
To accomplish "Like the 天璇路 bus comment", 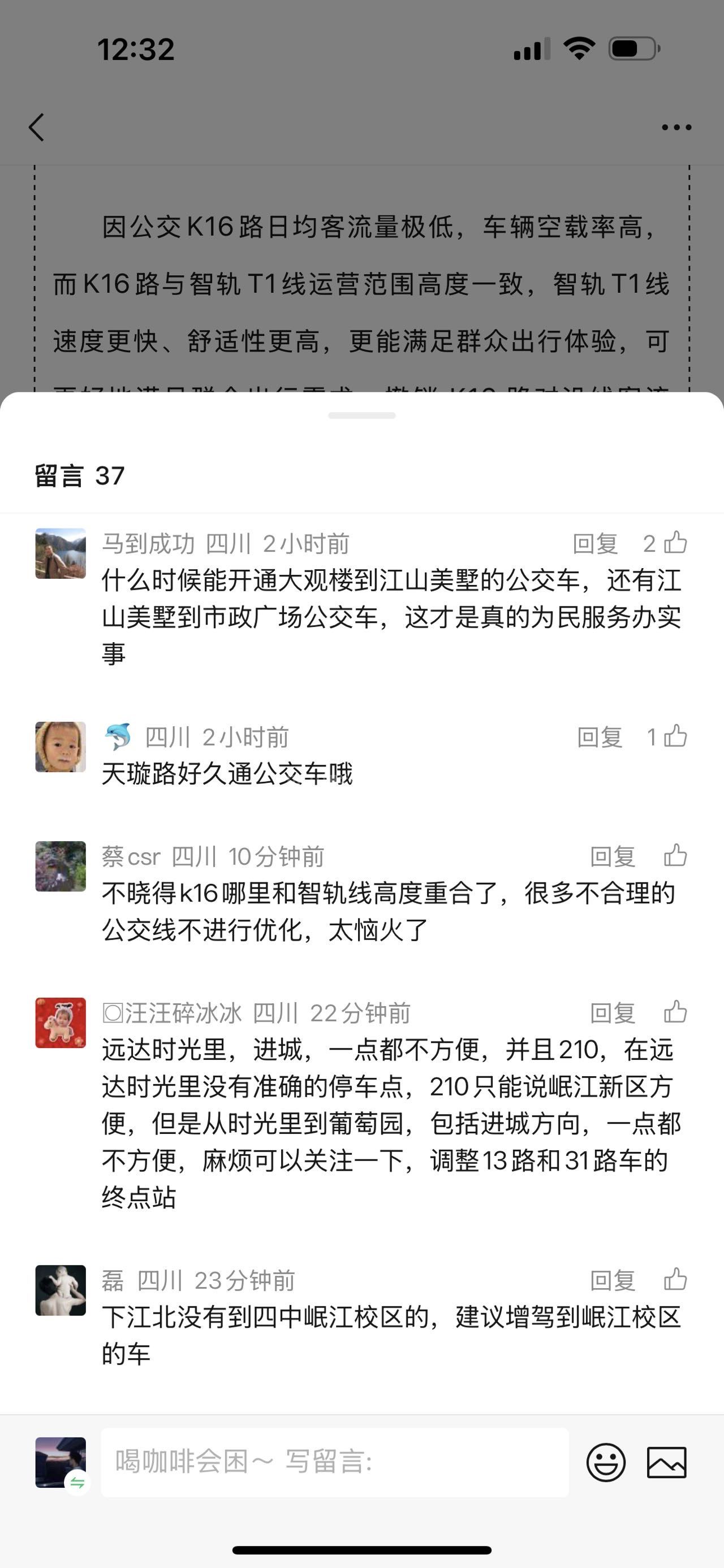I will pos(675,736).
